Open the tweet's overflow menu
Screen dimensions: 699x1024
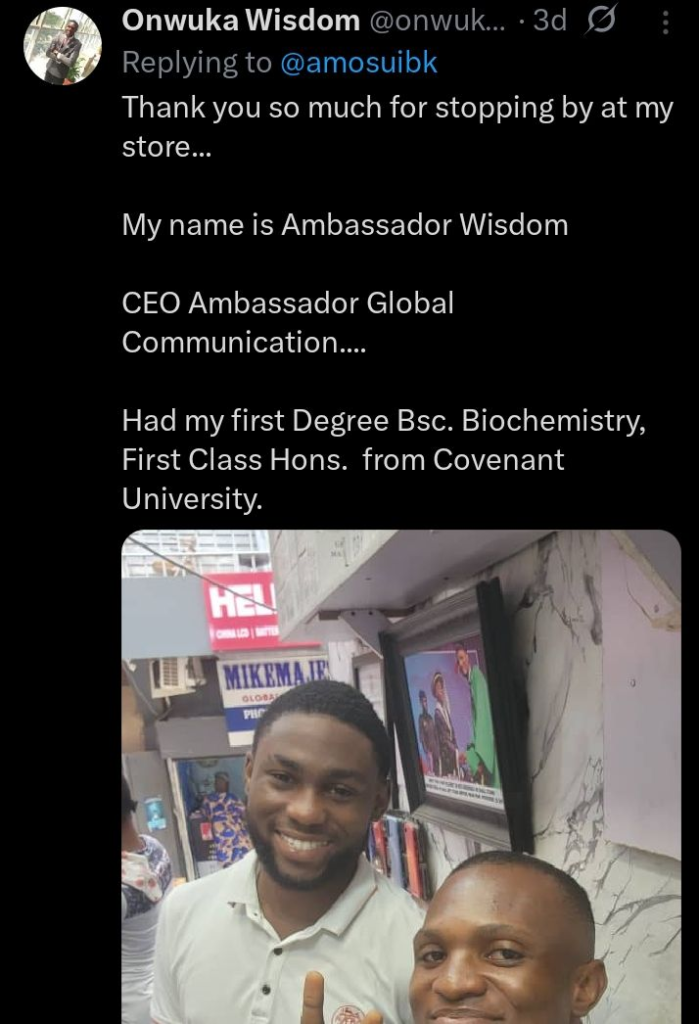coord(665,22)
